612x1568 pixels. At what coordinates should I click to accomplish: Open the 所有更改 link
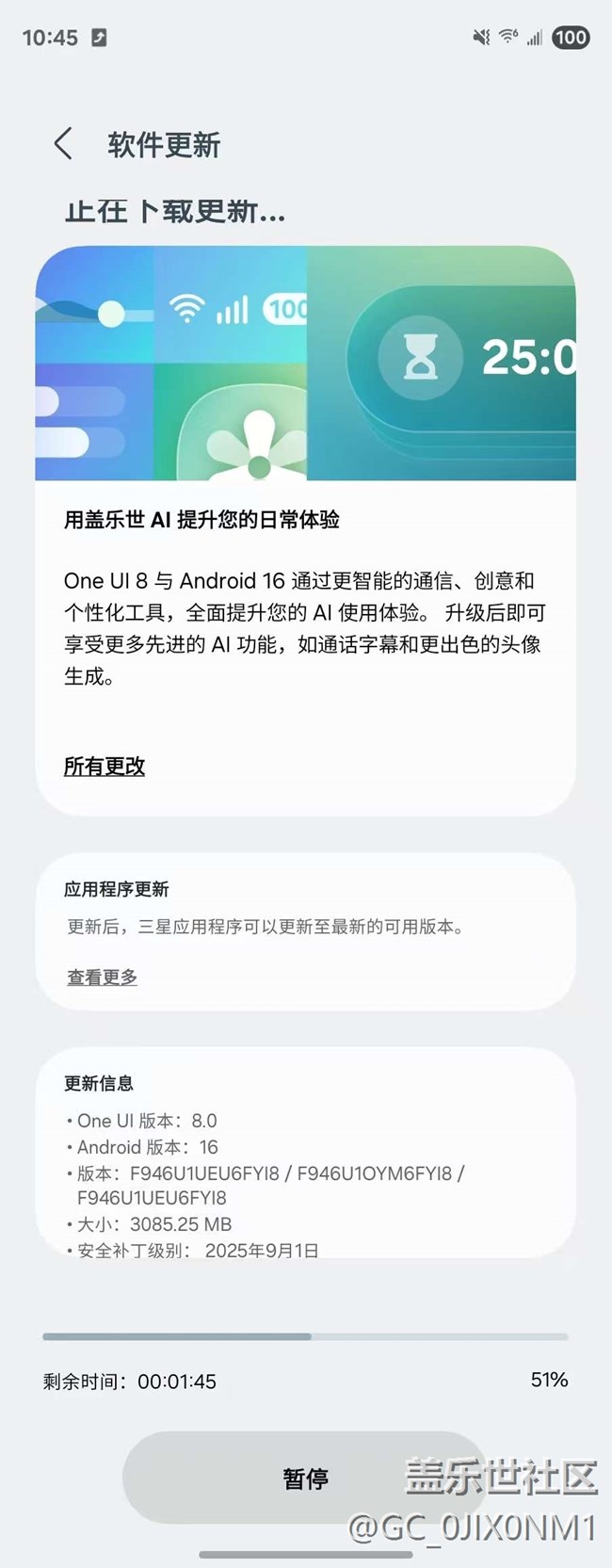pyautogui.click(x=104, y=767)
